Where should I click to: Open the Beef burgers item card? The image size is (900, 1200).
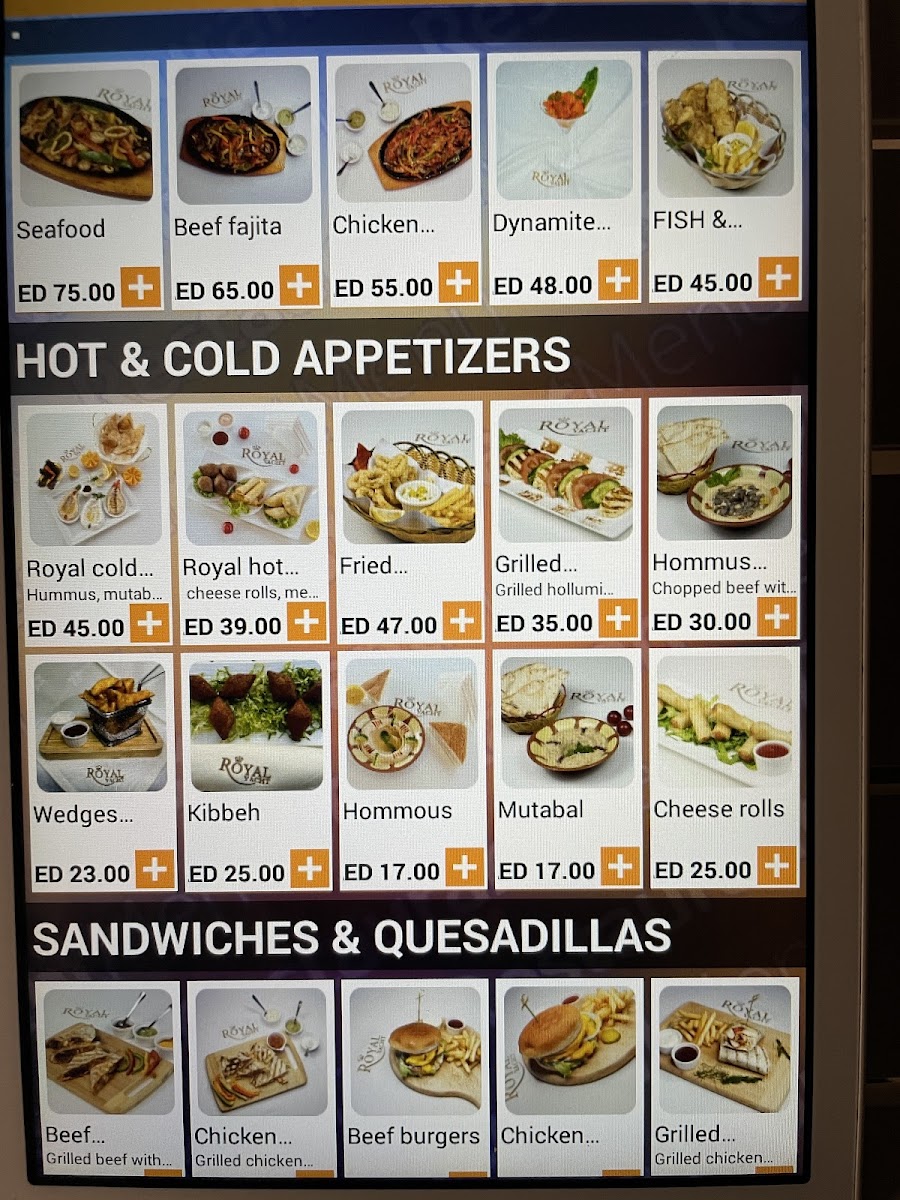pos(414,1060)
